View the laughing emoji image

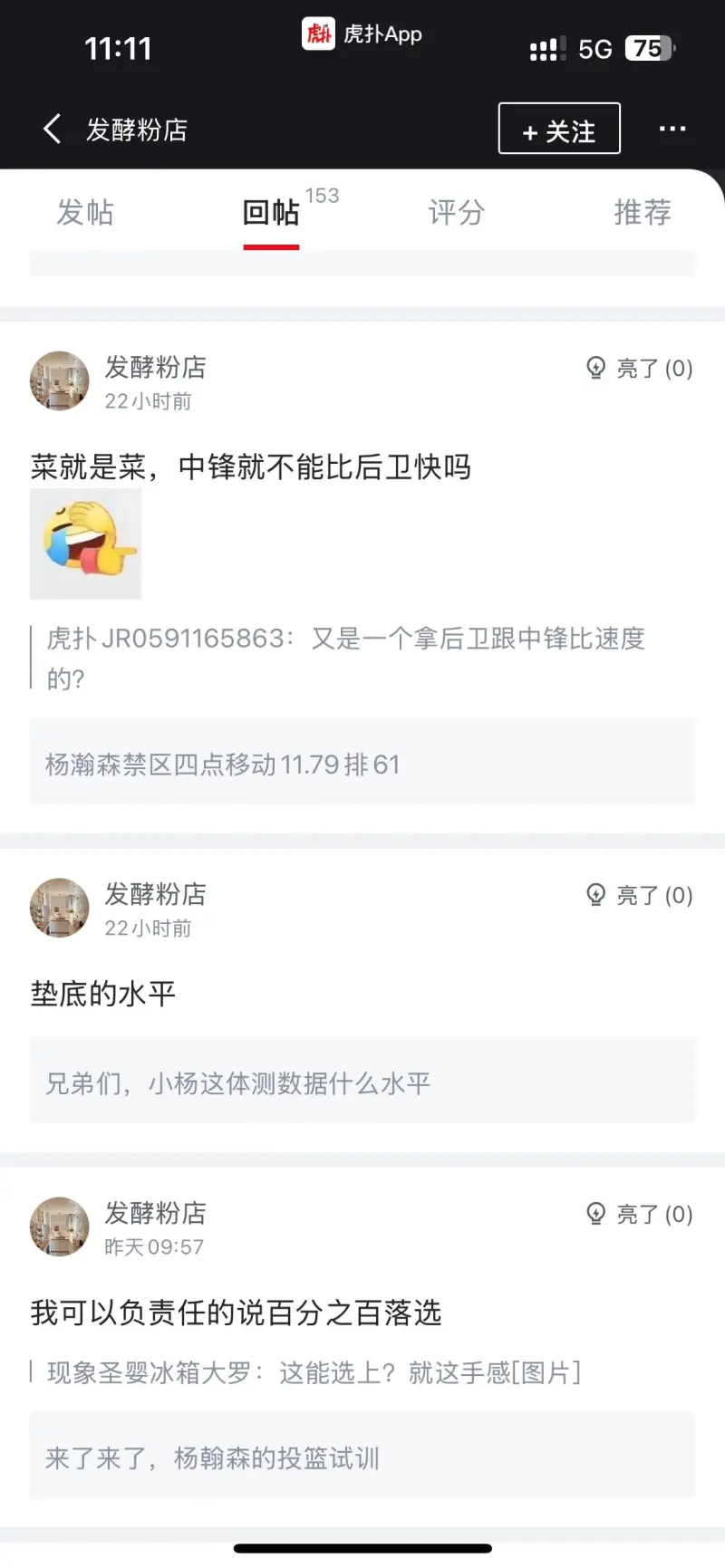pyautogui.click(x=86, y=544)
